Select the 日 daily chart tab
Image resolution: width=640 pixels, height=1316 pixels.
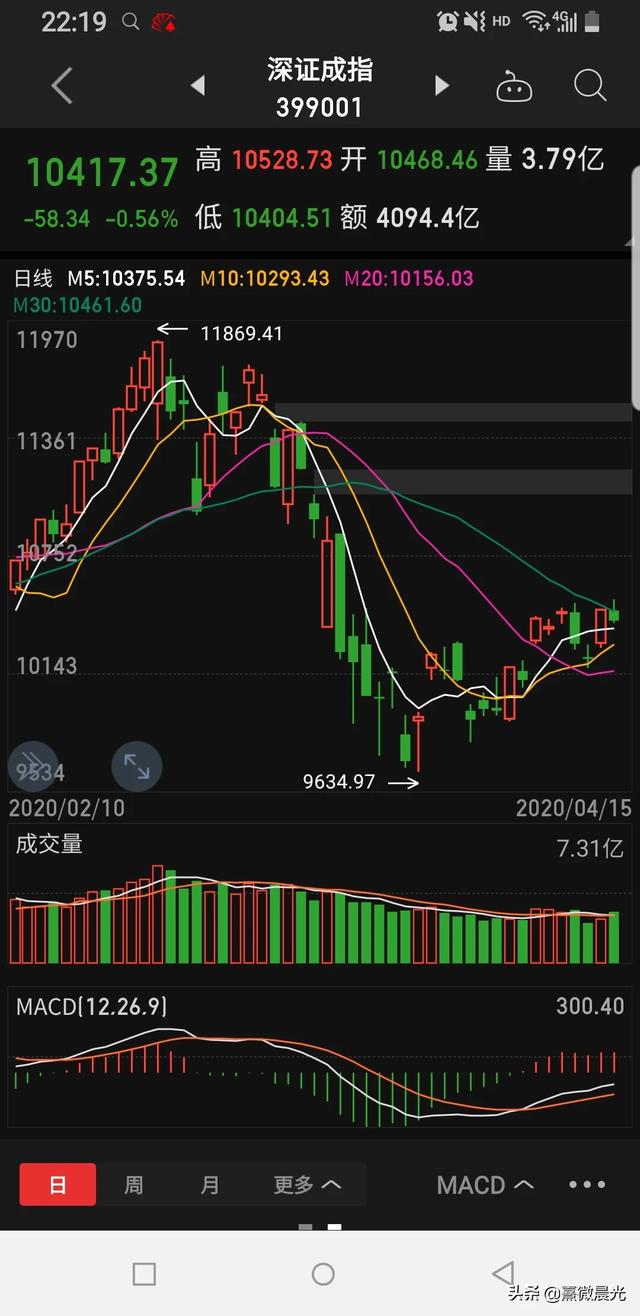58,1185
